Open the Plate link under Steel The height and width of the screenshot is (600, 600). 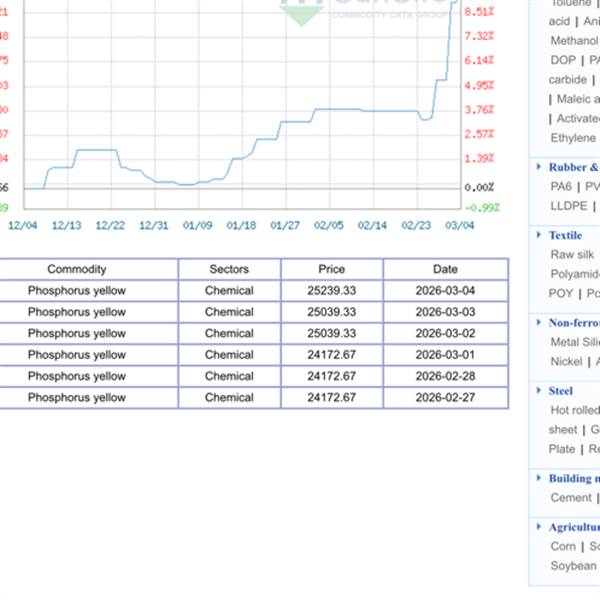pos(562,449)
